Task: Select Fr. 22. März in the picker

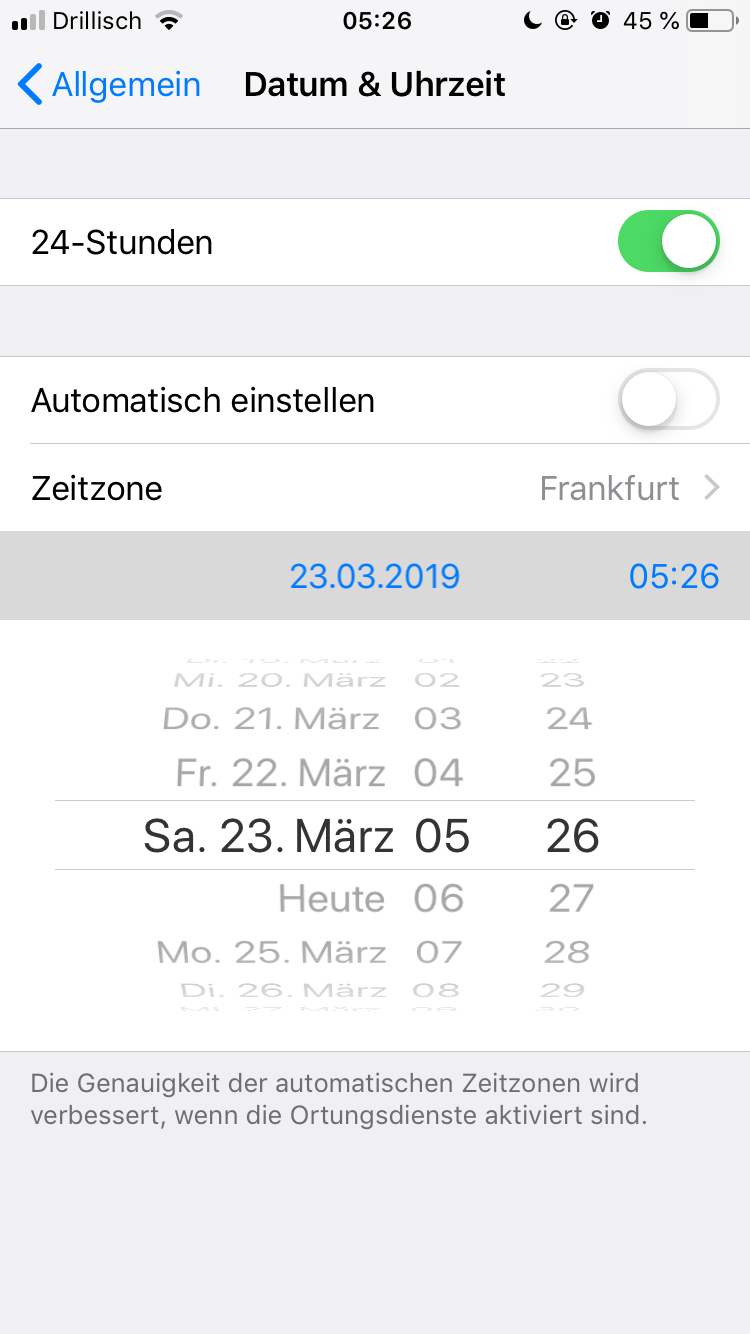Action: [x=280, y=773]
